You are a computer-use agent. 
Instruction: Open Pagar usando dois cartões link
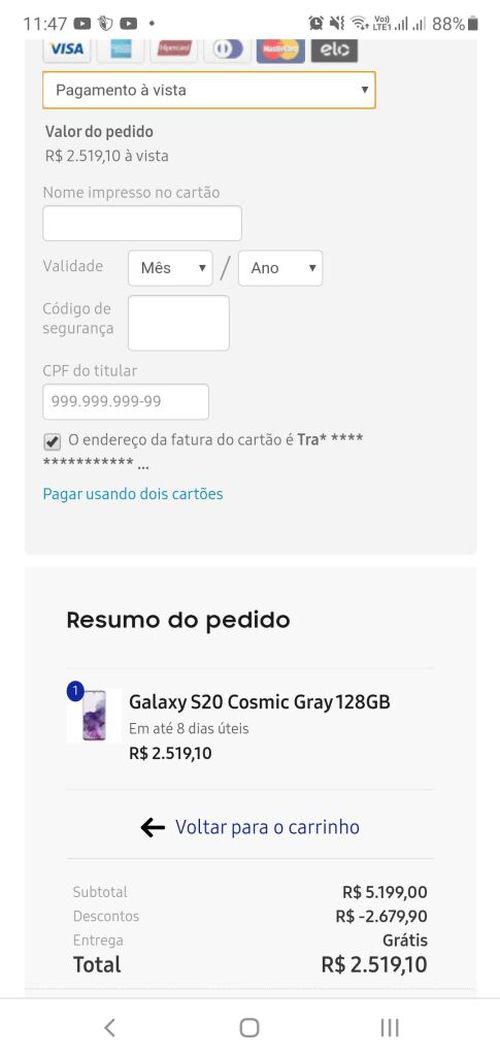pos(133,494)
